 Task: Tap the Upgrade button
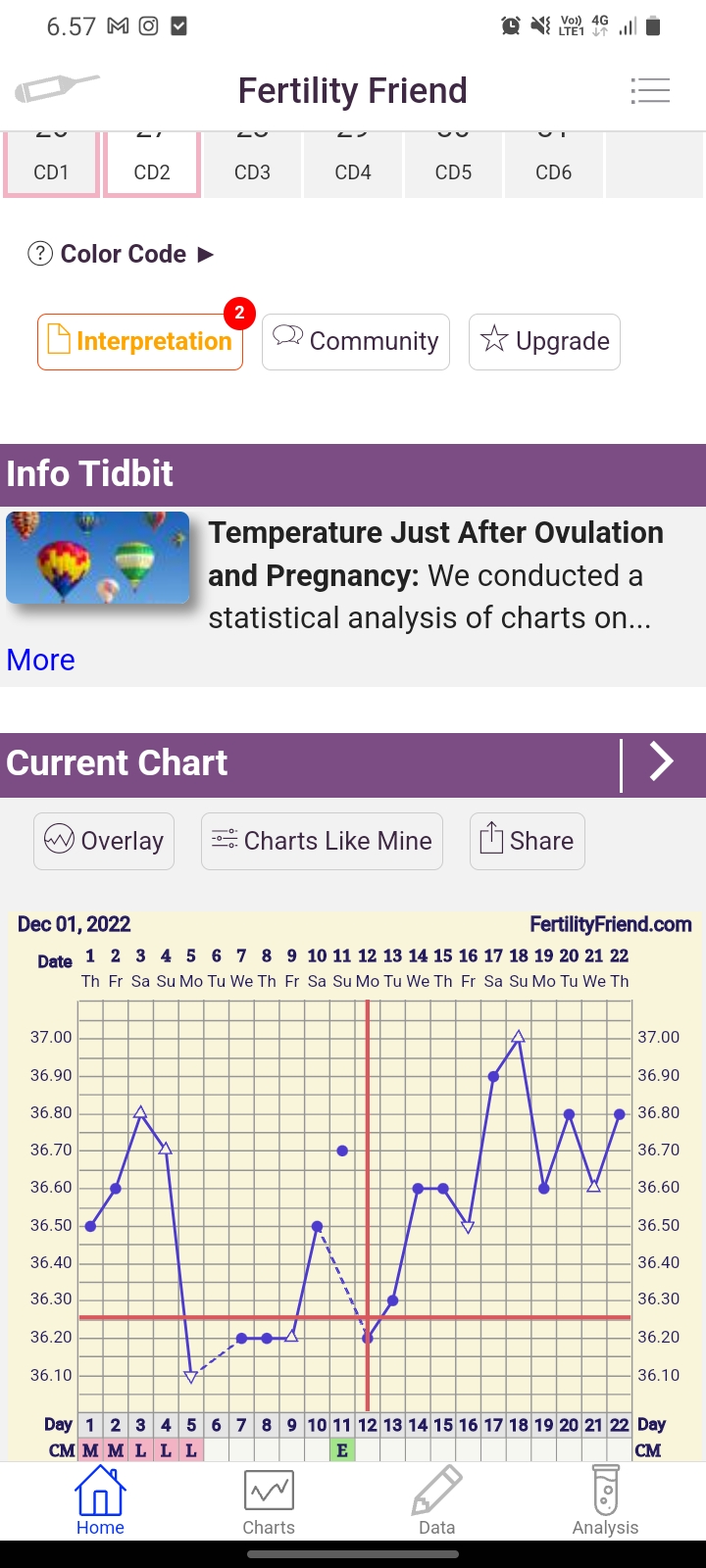coord(544,341)
